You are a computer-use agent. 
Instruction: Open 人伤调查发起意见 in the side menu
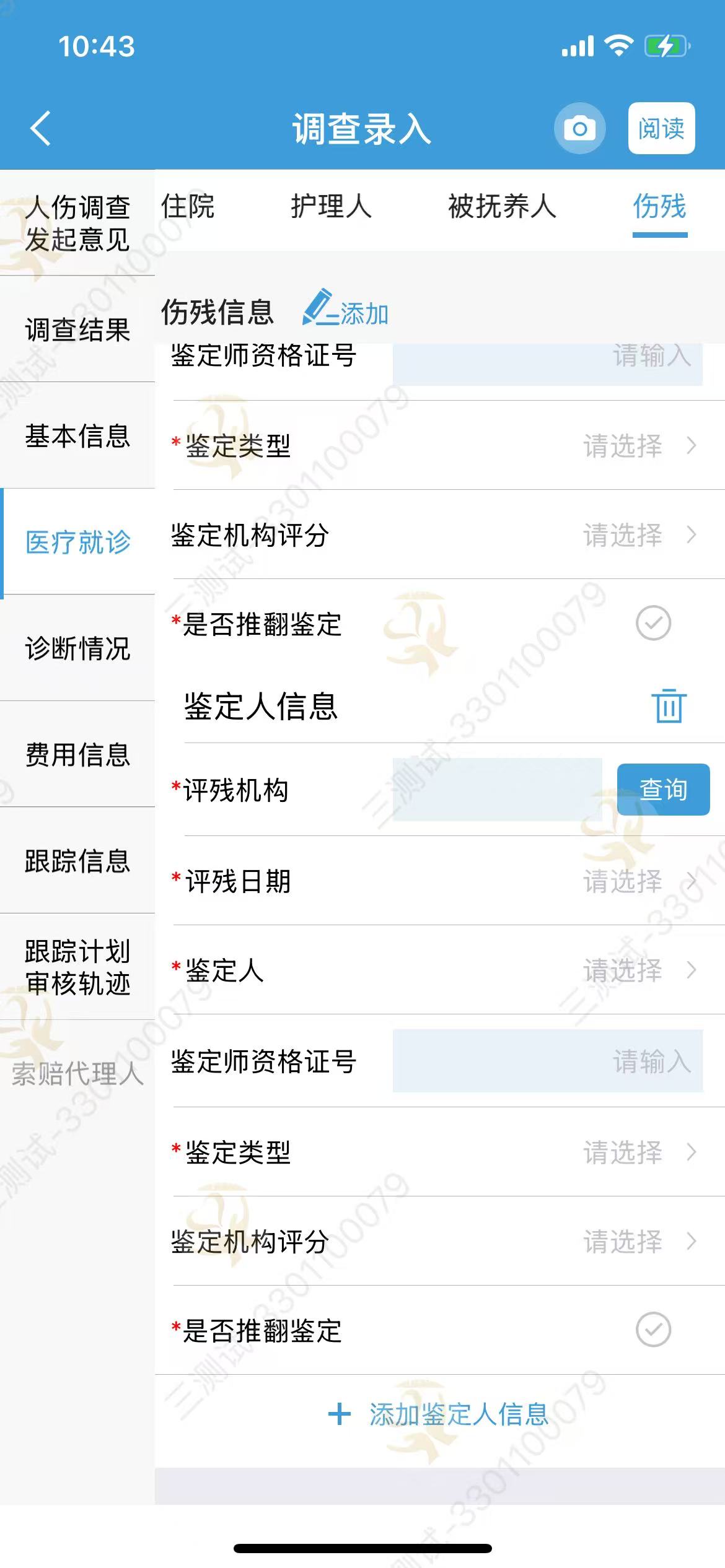click(77, 223)
